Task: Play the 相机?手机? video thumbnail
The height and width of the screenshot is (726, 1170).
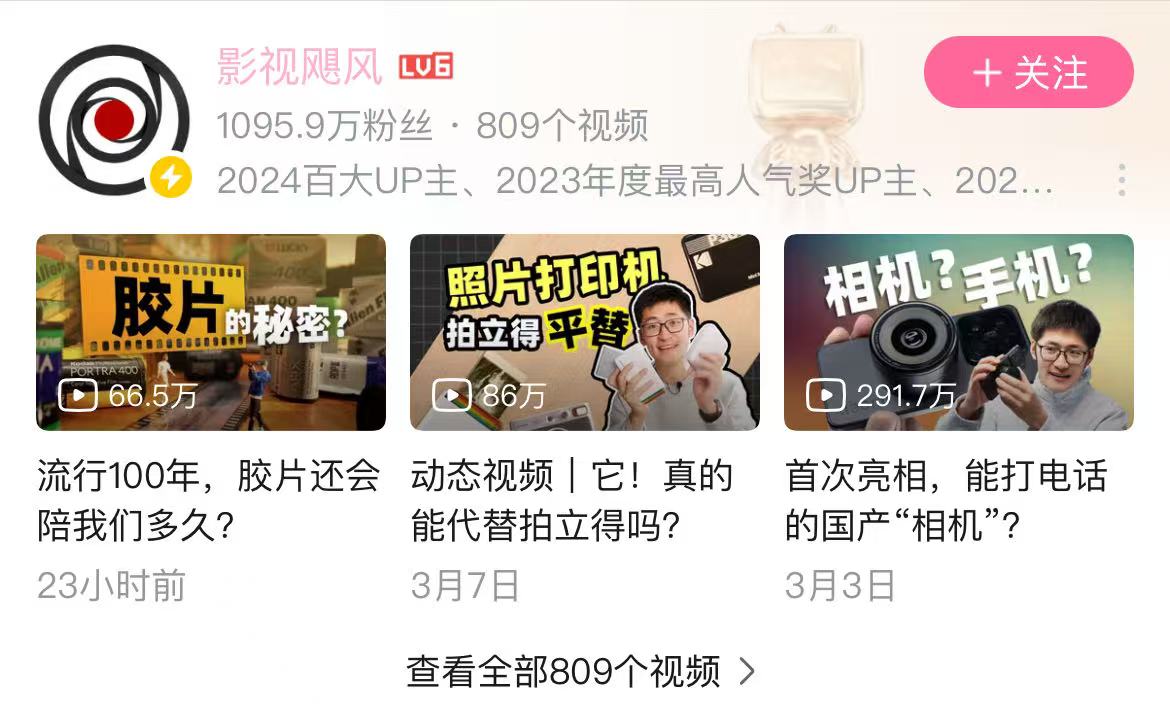Action: pos(958,332)
